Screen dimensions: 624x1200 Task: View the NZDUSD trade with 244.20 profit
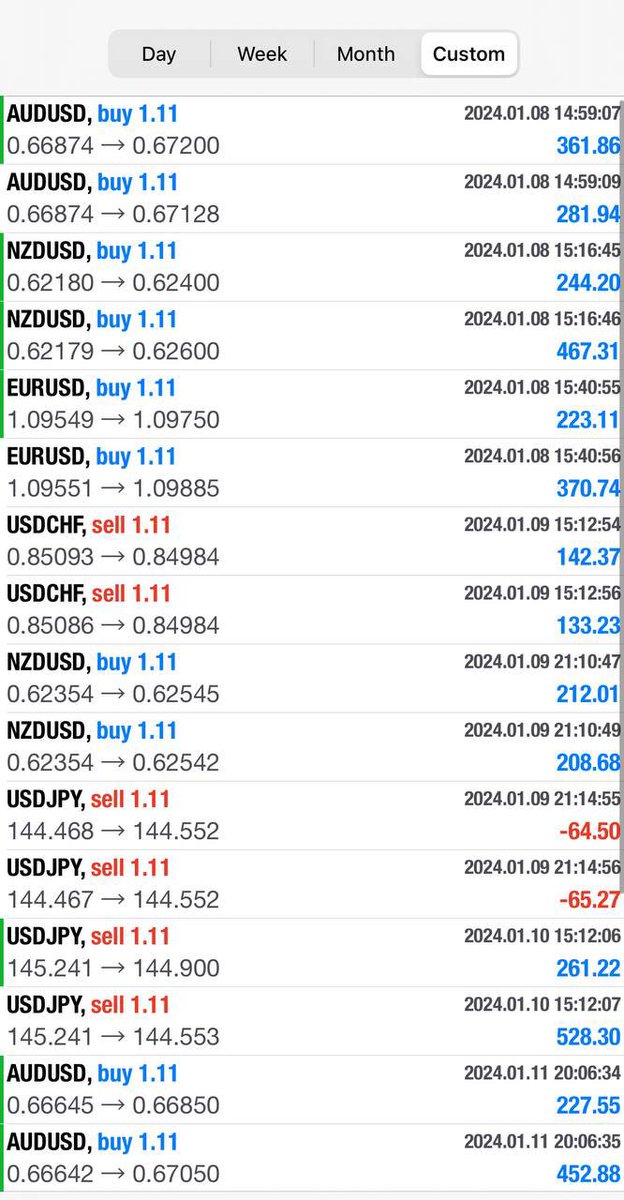(x=312, y=267)
